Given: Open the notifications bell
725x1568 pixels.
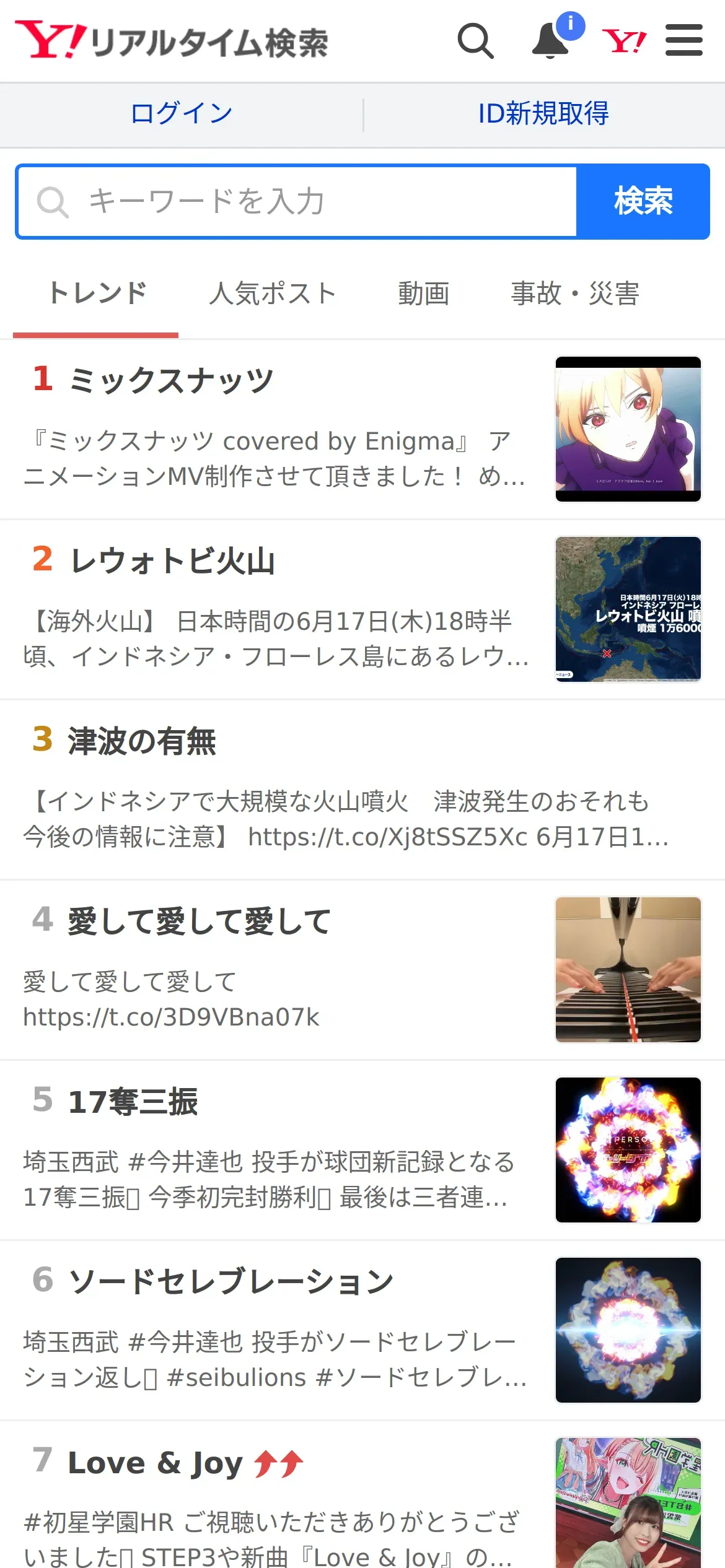Looking at the screenshot, I should 551,41.
